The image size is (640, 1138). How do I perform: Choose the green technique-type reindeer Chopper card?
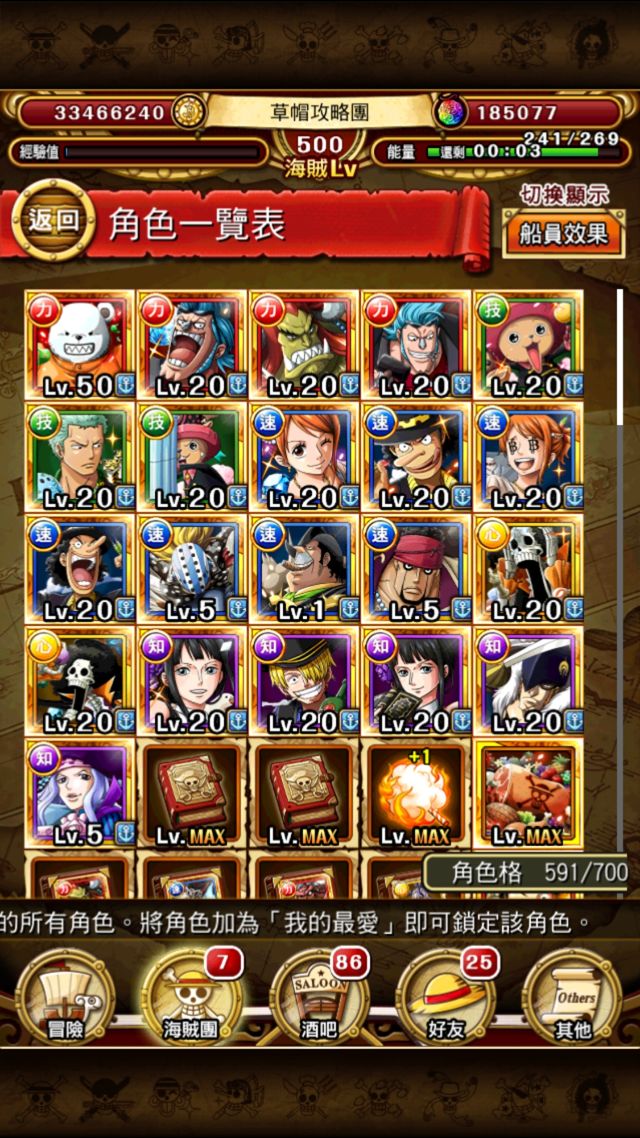click(528, 344)
